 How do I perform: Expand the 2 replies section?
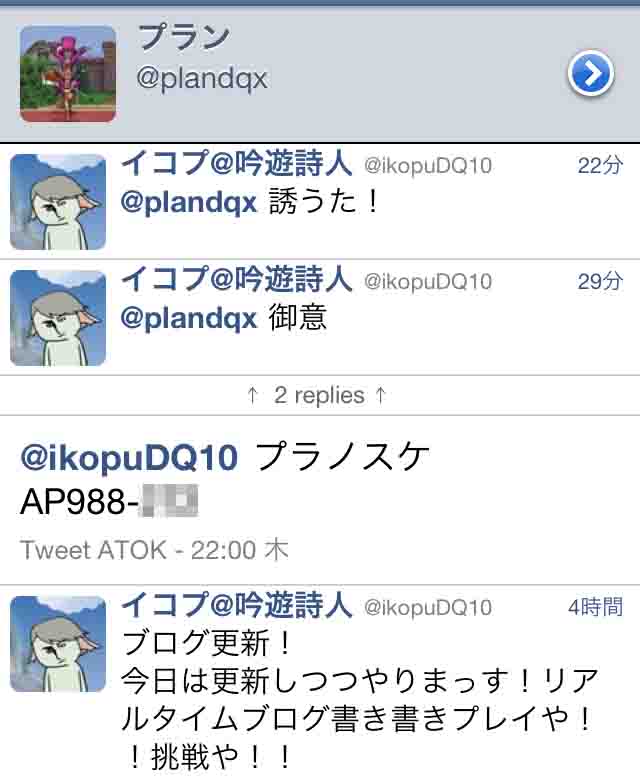point(318,396)
